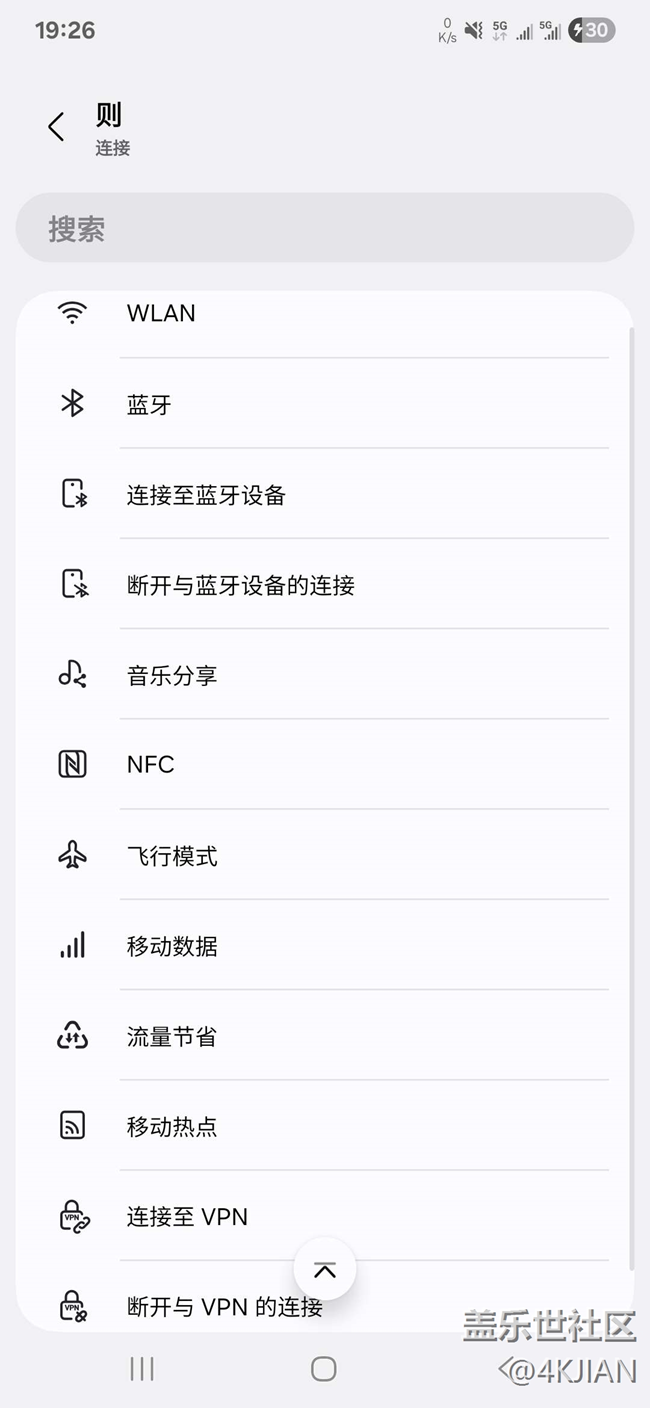Tap the floating scroll-to-top button
Screen dimensions: 650x1408
coord(325,1270)
